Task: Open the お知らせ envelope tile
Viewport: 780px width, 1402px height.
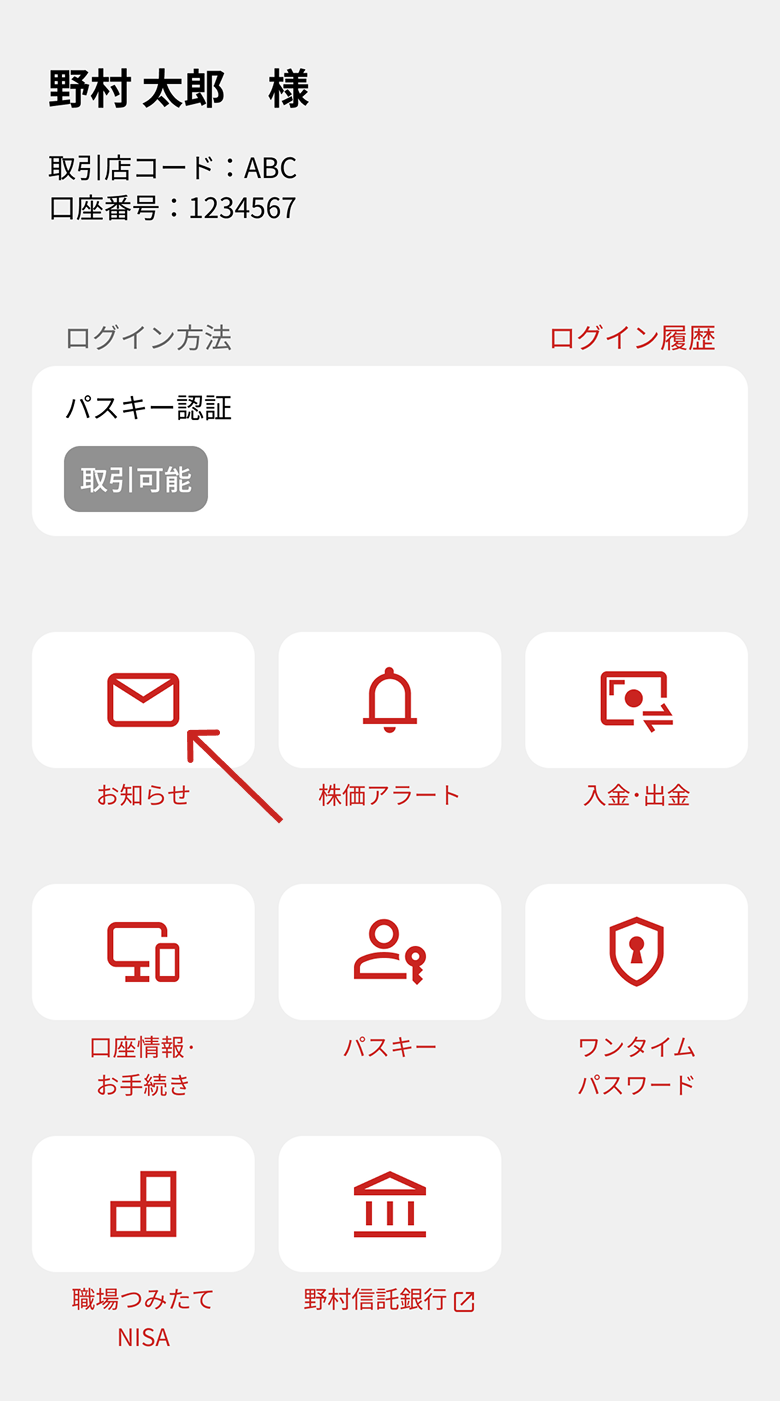Action: pyautogui.click(x=143, y=700)
